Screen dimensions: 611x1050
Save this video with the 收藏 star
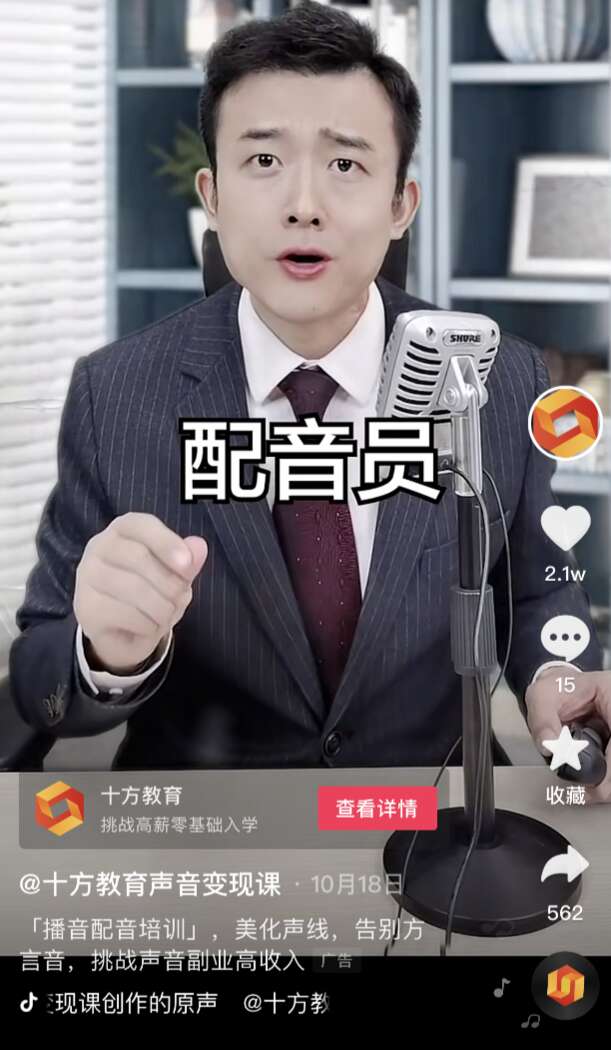pos(565,750)
